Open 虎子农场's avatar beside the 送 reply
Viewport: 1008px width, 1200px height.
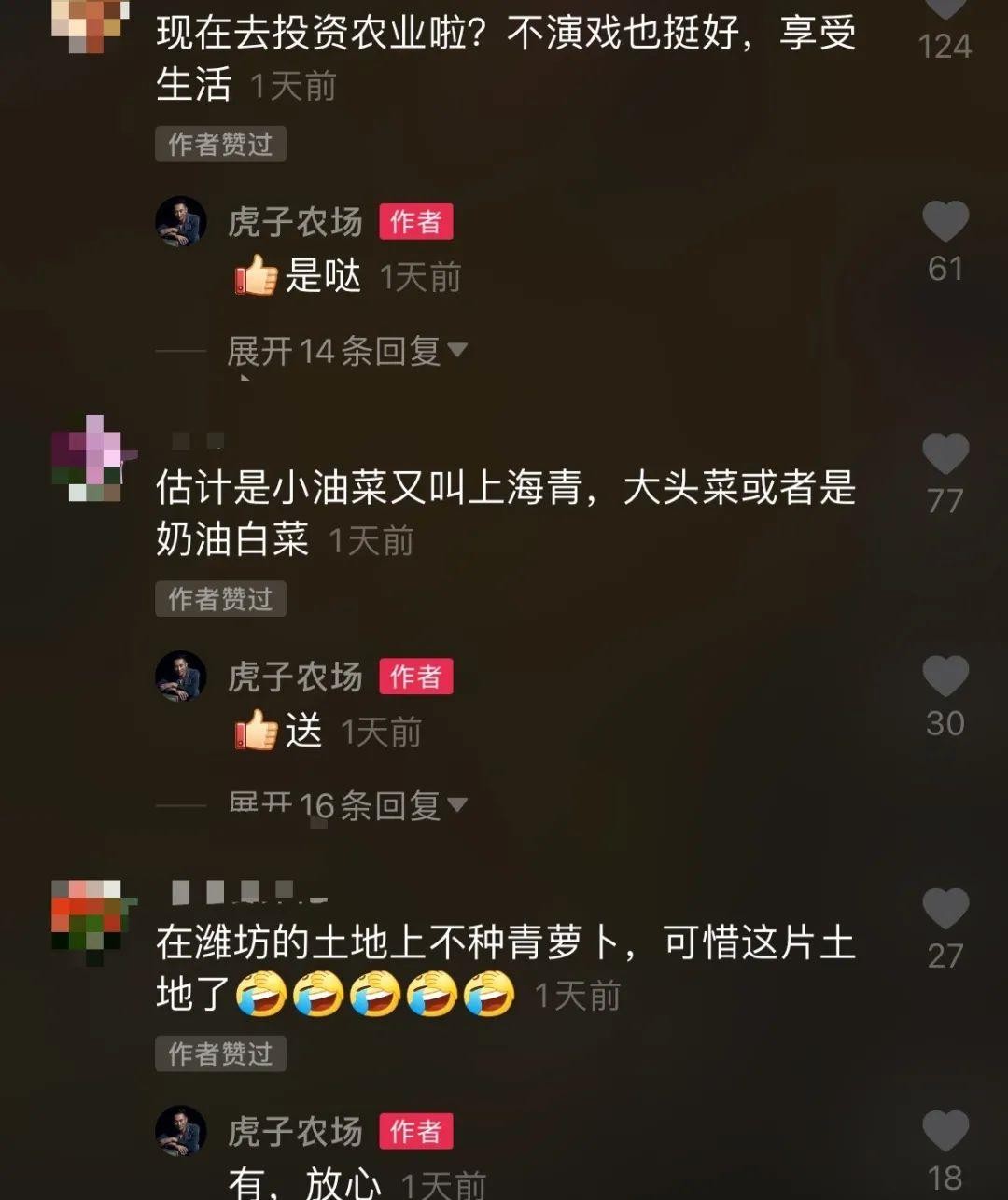pos(180,676)
